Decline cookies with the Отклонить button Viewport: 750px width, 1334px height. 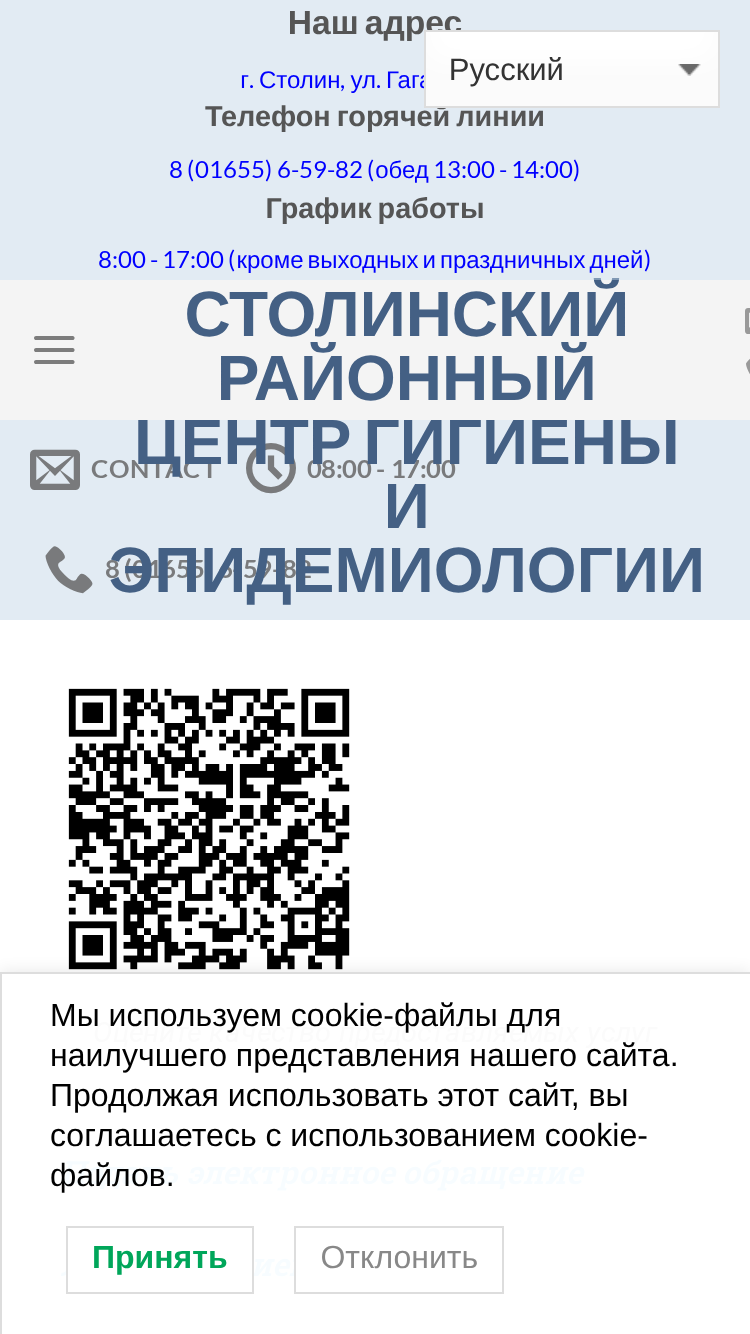pos(399,1259)
